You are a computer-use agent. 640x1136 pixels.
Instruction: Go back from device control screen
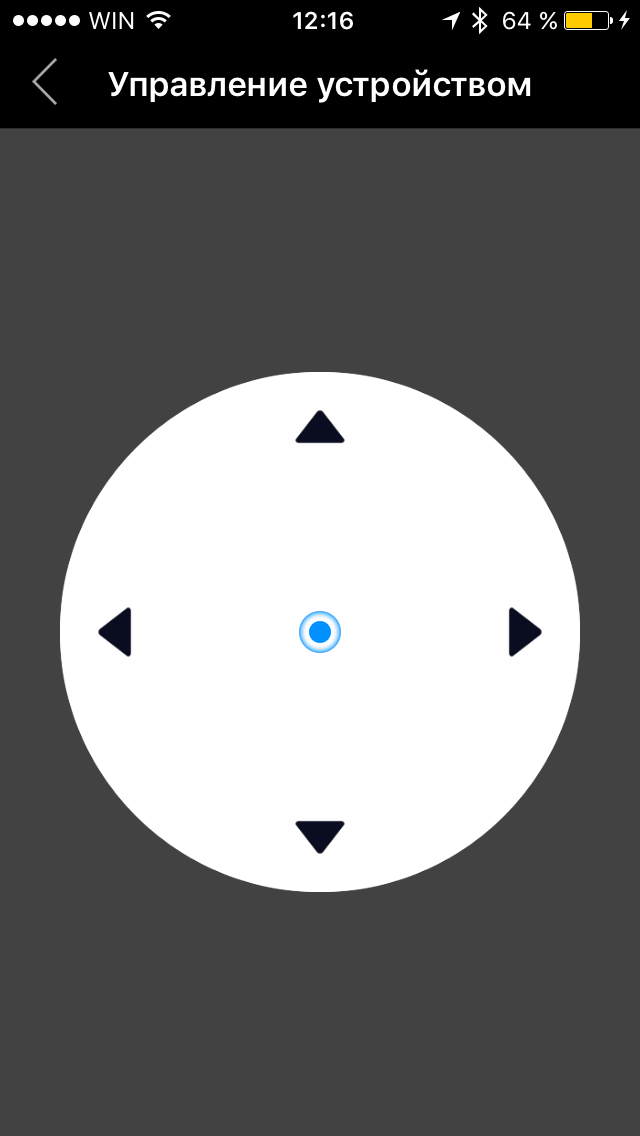(x=44, y=82)
